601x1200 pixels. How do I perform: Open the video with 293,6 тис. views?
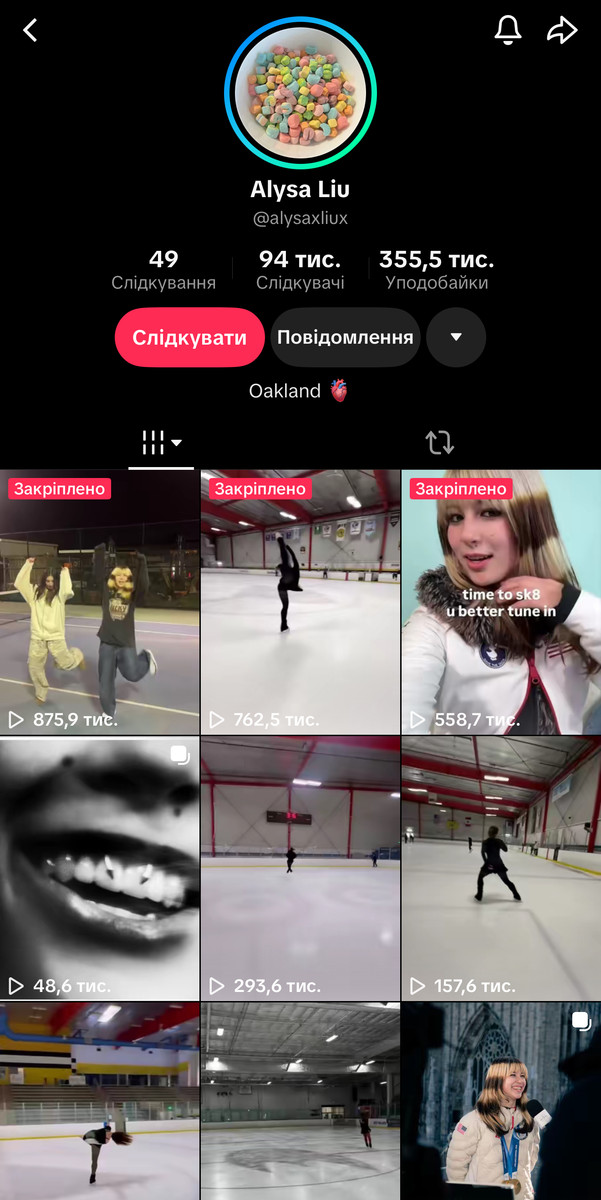click(300, 869)
